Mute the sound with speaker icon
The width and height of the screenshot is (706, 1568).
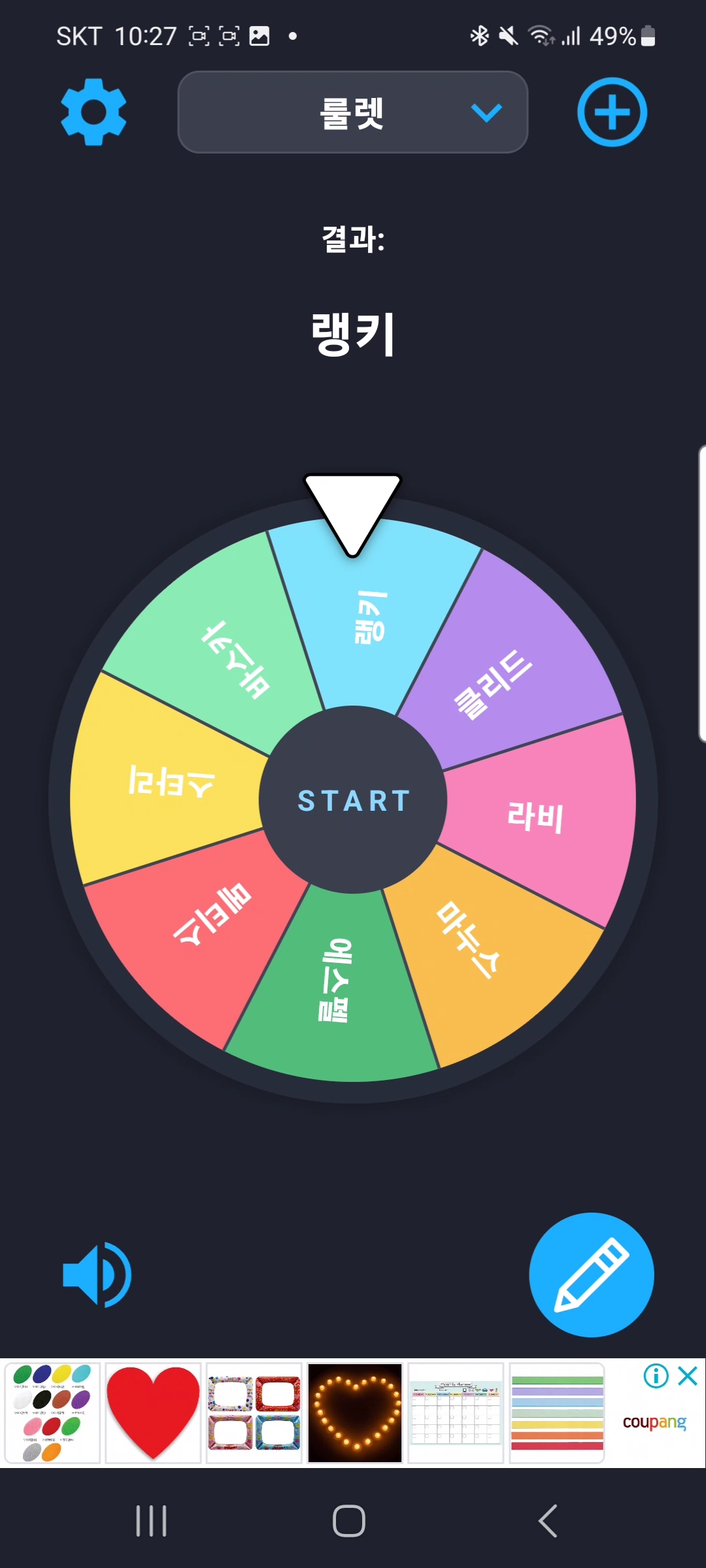click(97, 1275)
